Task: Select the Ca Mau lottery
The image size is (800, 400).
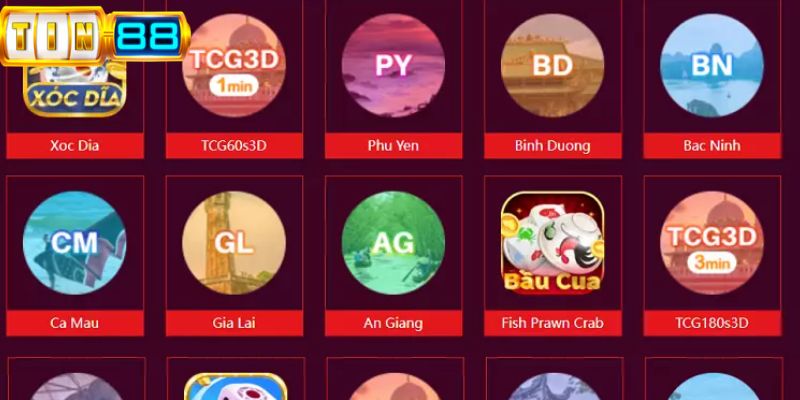Action: [74, 243]
